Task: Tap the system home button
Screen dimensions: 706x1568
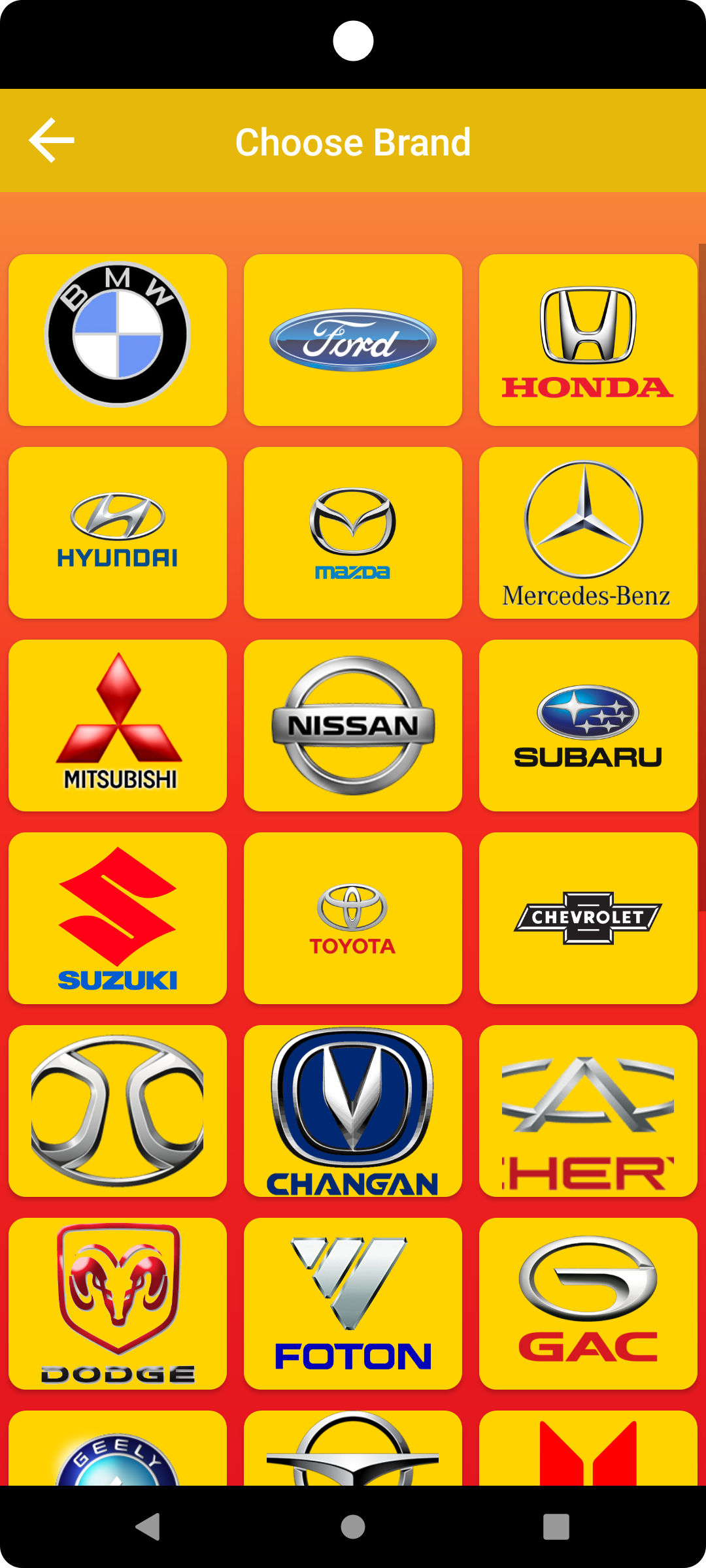Action: pyautogui.click(x=353, y=1527)
